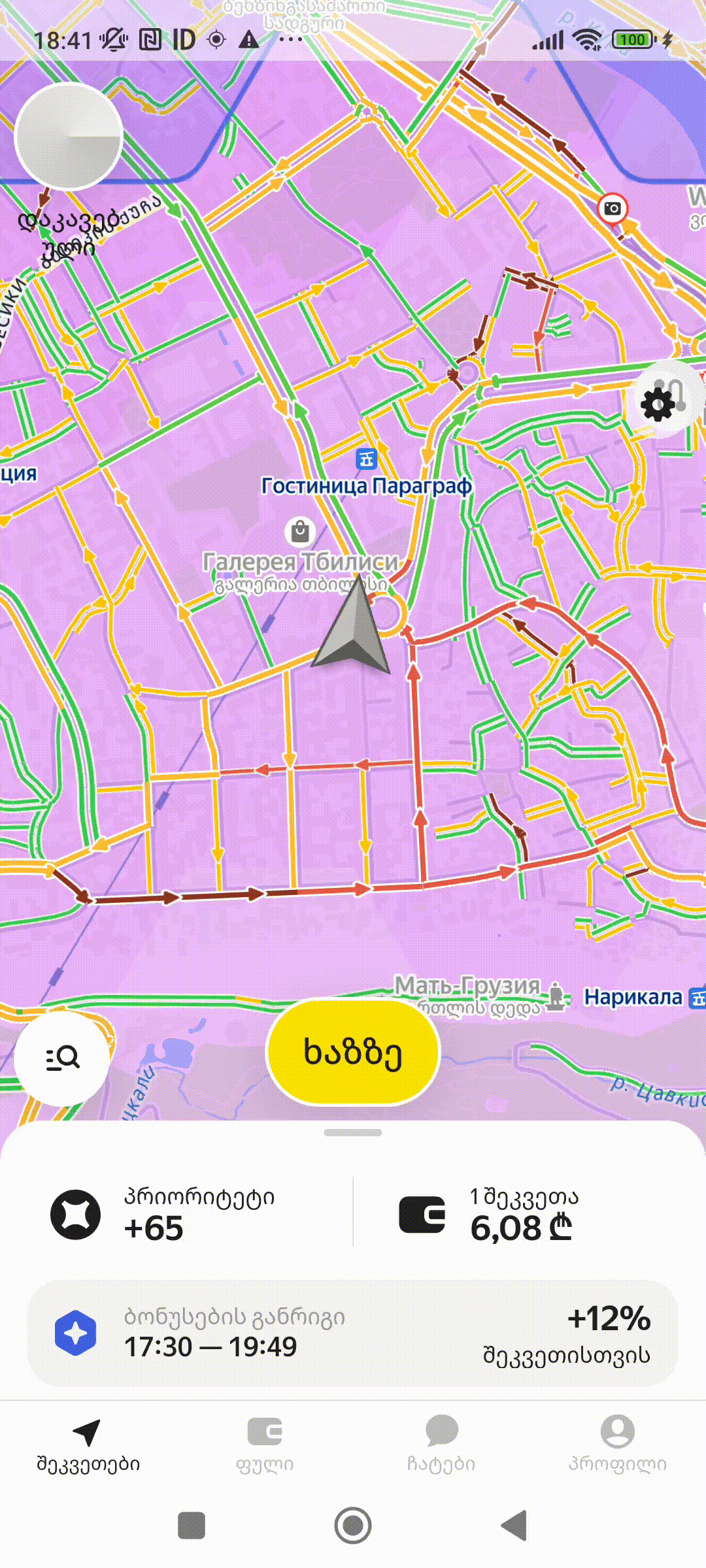Tap the yellow ხაზზე go-online button

click(x=353, y=1052)
